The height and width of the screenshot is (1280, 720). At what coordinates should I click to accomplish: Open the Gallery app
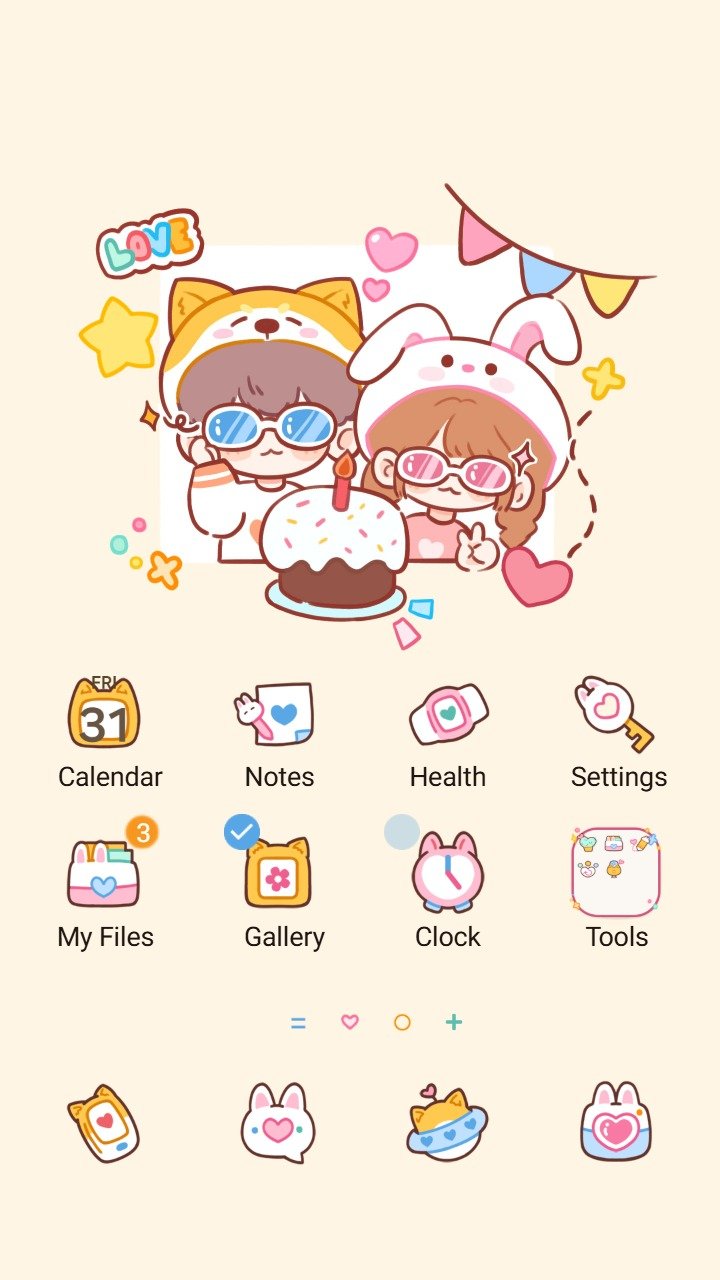point(279,874)
